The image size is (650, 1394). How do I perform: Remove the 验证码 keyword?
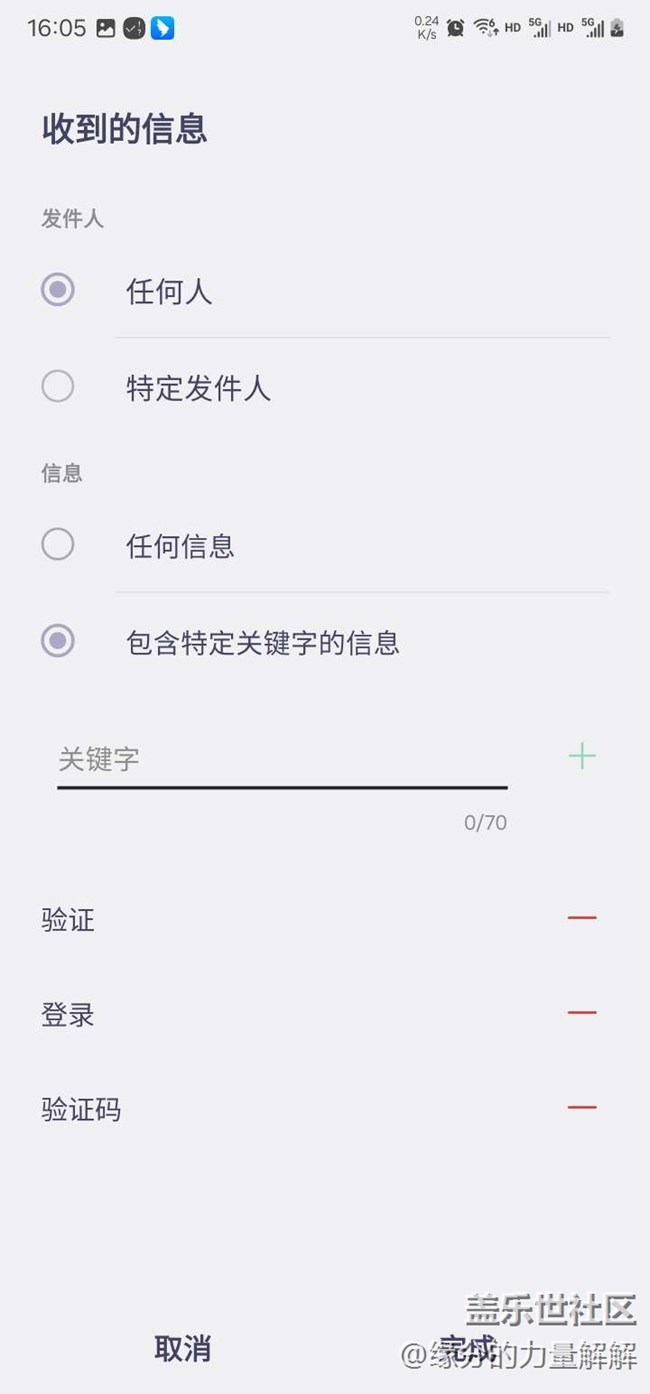pos(582,1108)
